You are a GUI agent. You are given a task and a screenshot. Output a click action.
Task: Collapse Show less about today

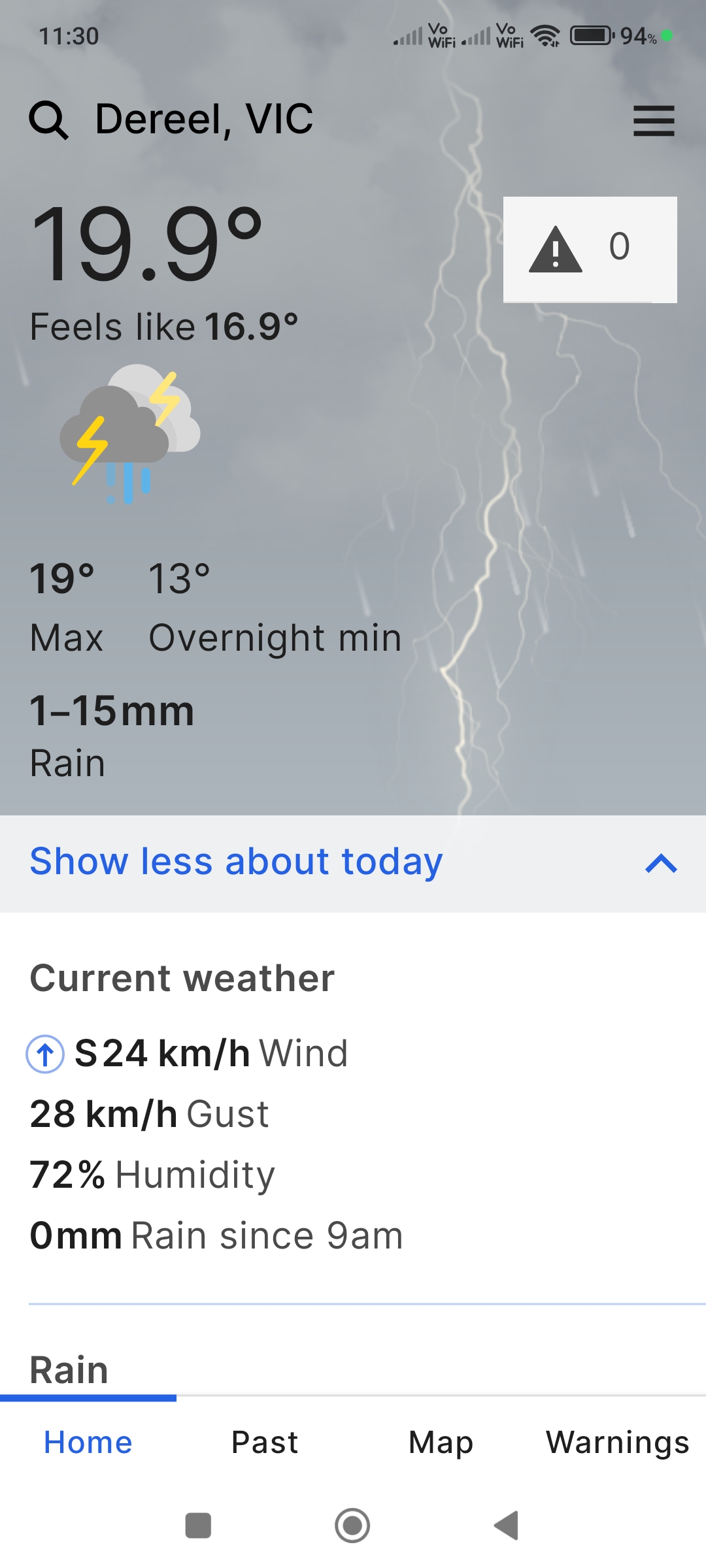(x=353, y=862)
